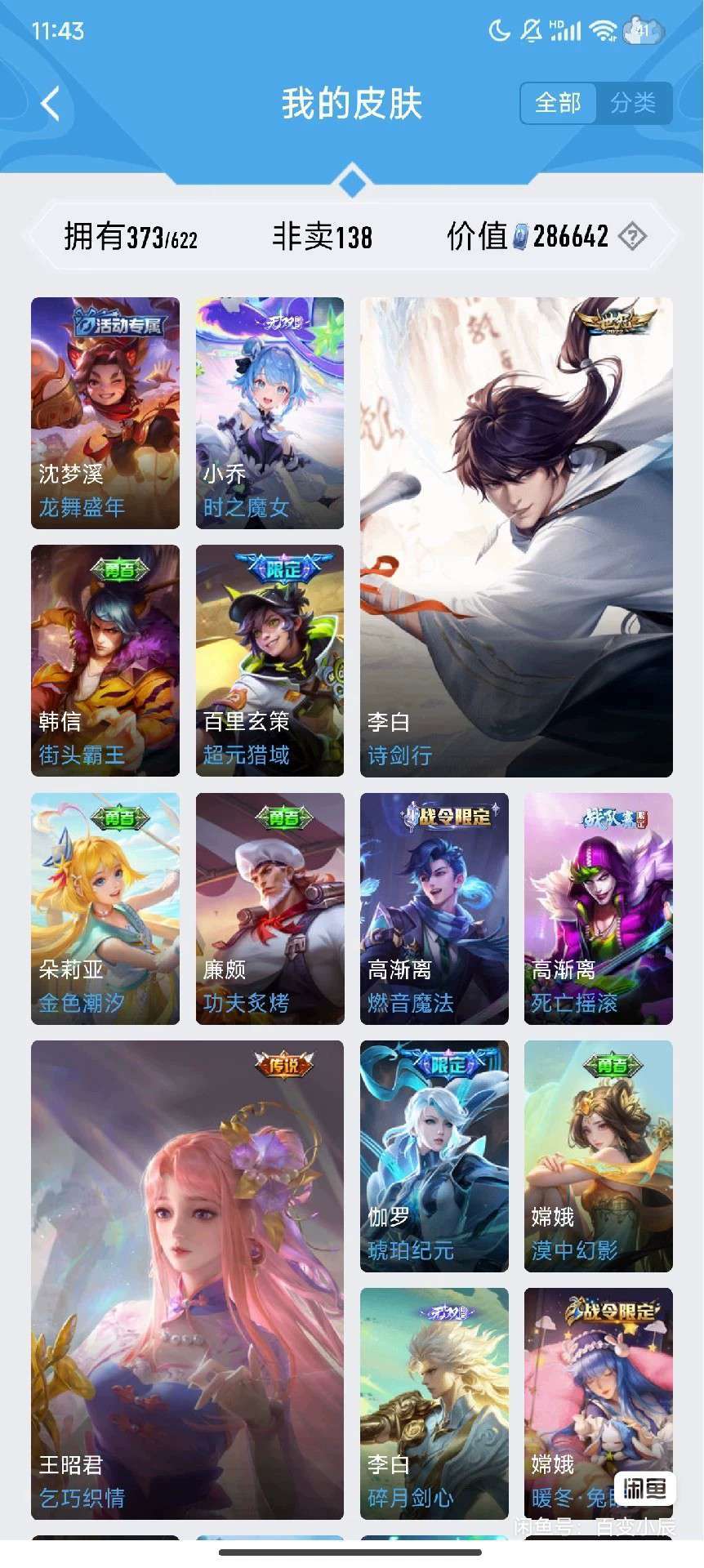Viewport: 704px width, 1568px height.
Task: Open 廉颇 功夫炙烤 skin card
Action: coord(270,909)
